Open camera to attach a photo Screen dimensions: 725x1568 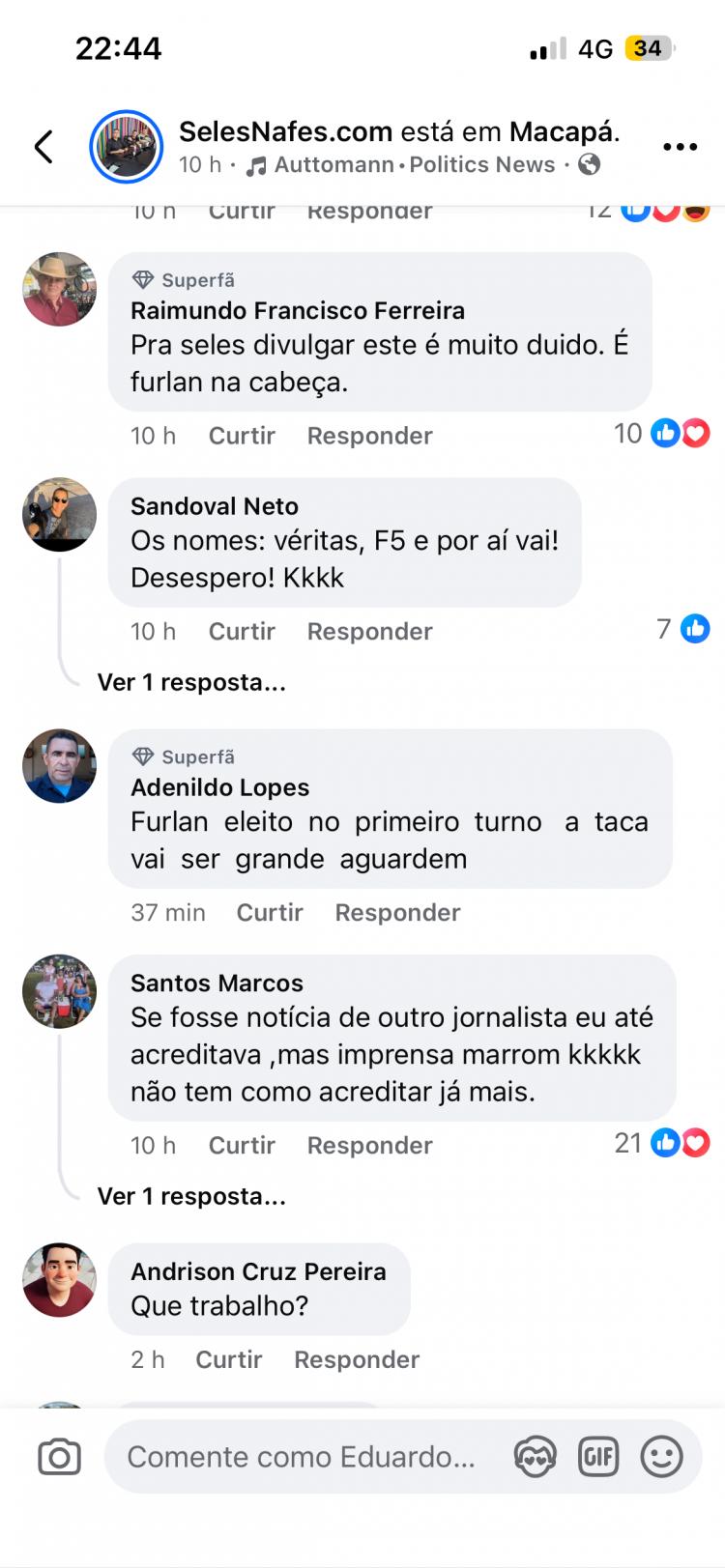[x=59, y=1457]
